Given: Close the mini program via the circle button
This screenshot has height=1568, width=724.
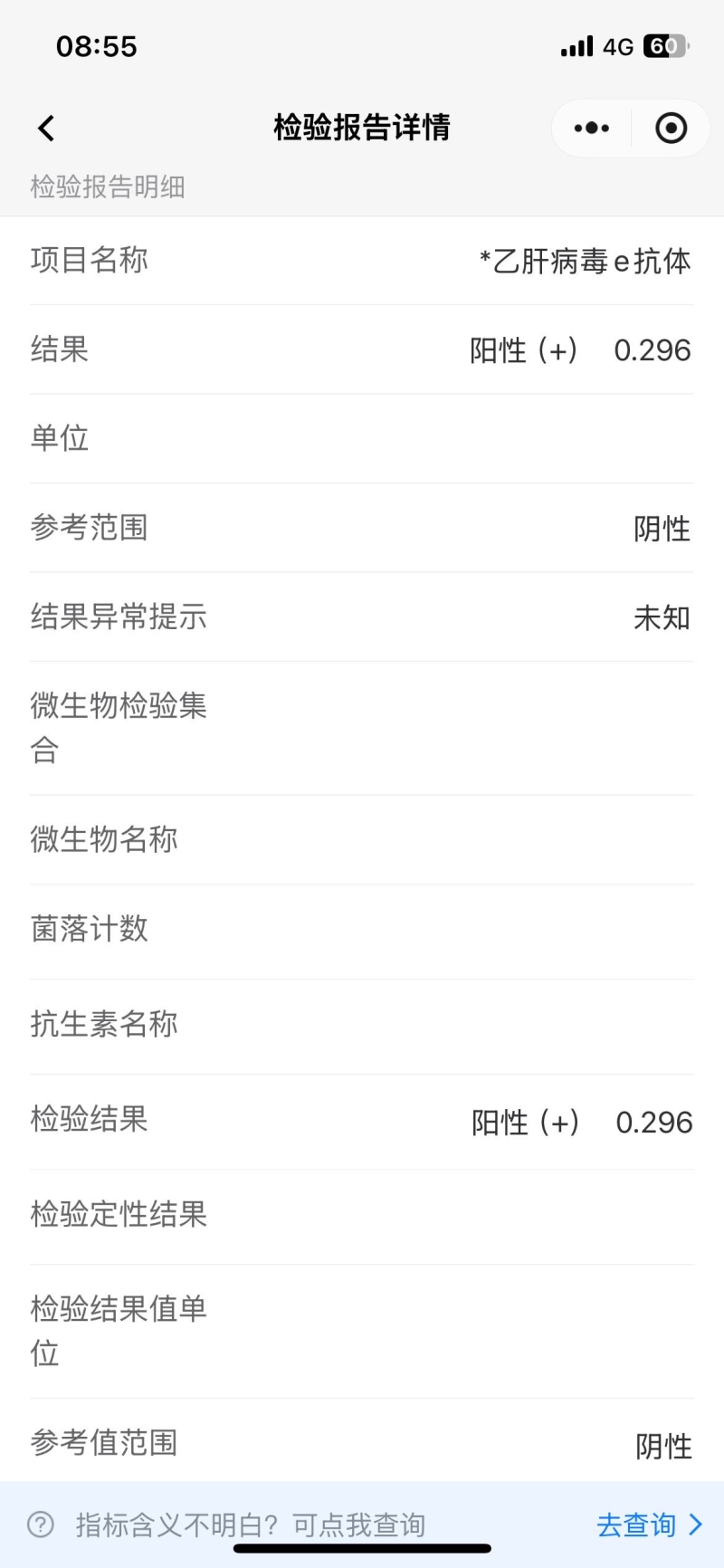Looking at the screenshot, I should 671,129.
